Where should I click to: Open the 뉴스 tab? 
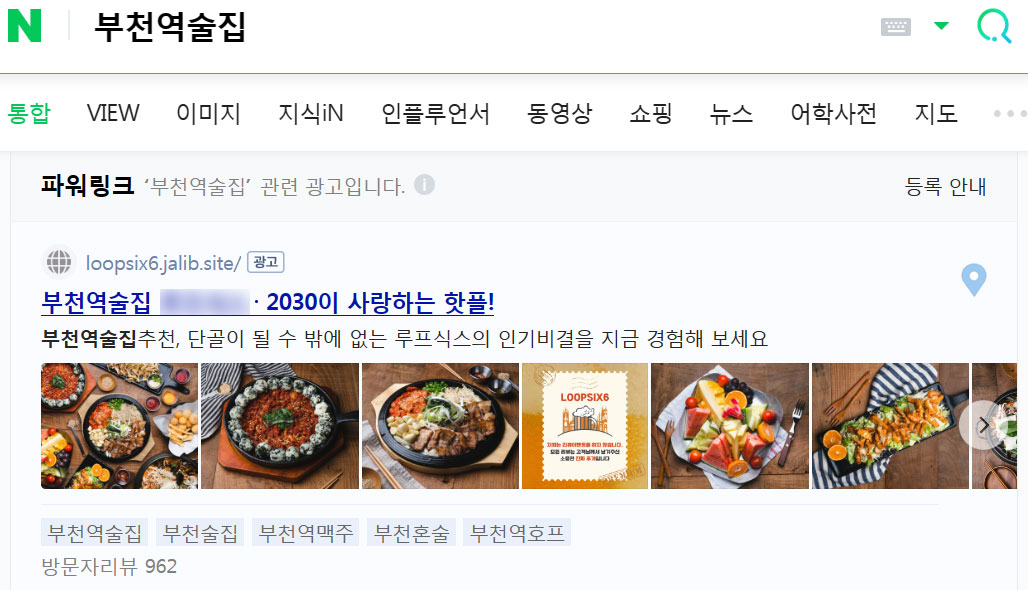tap(731, 113)
